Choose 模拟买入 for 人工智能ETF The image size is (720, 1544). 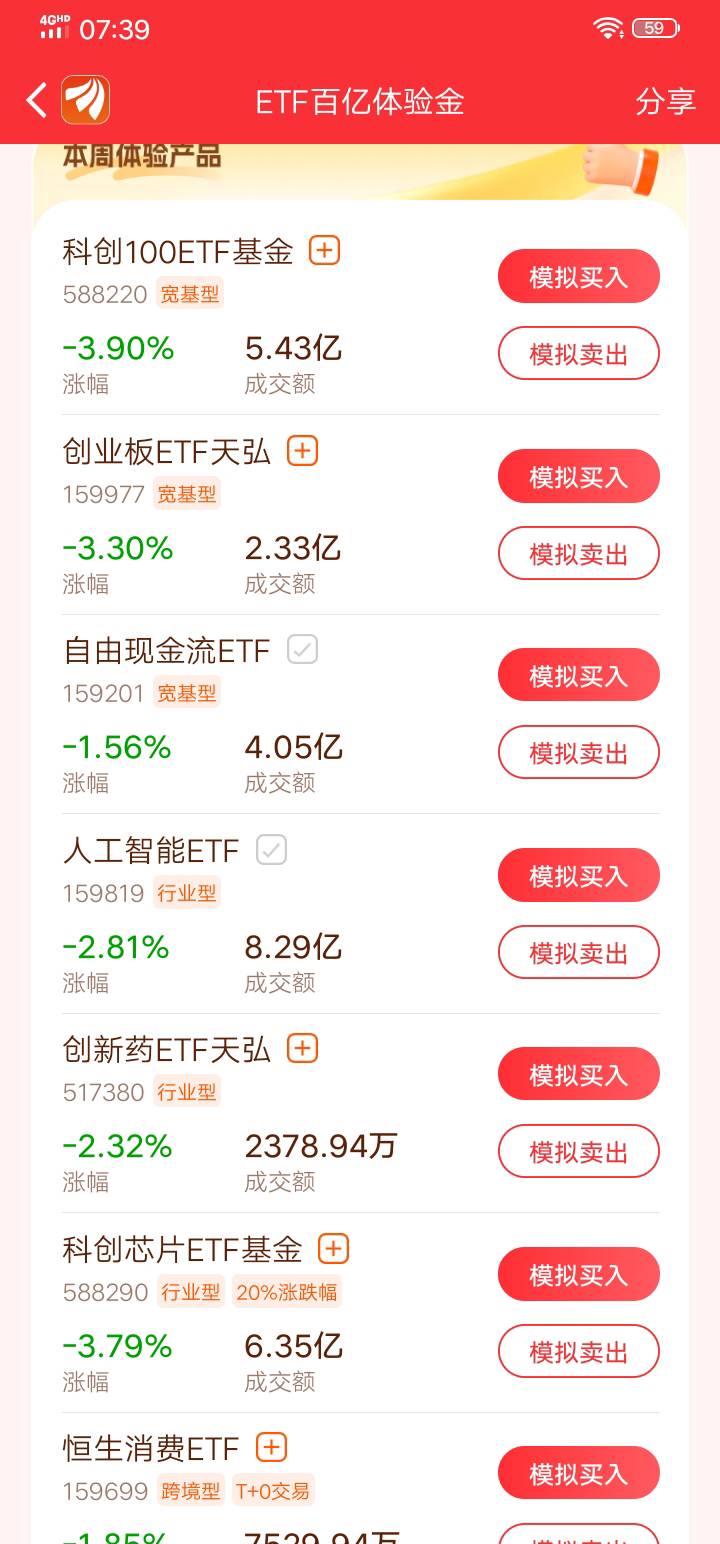tap(578, 875)
